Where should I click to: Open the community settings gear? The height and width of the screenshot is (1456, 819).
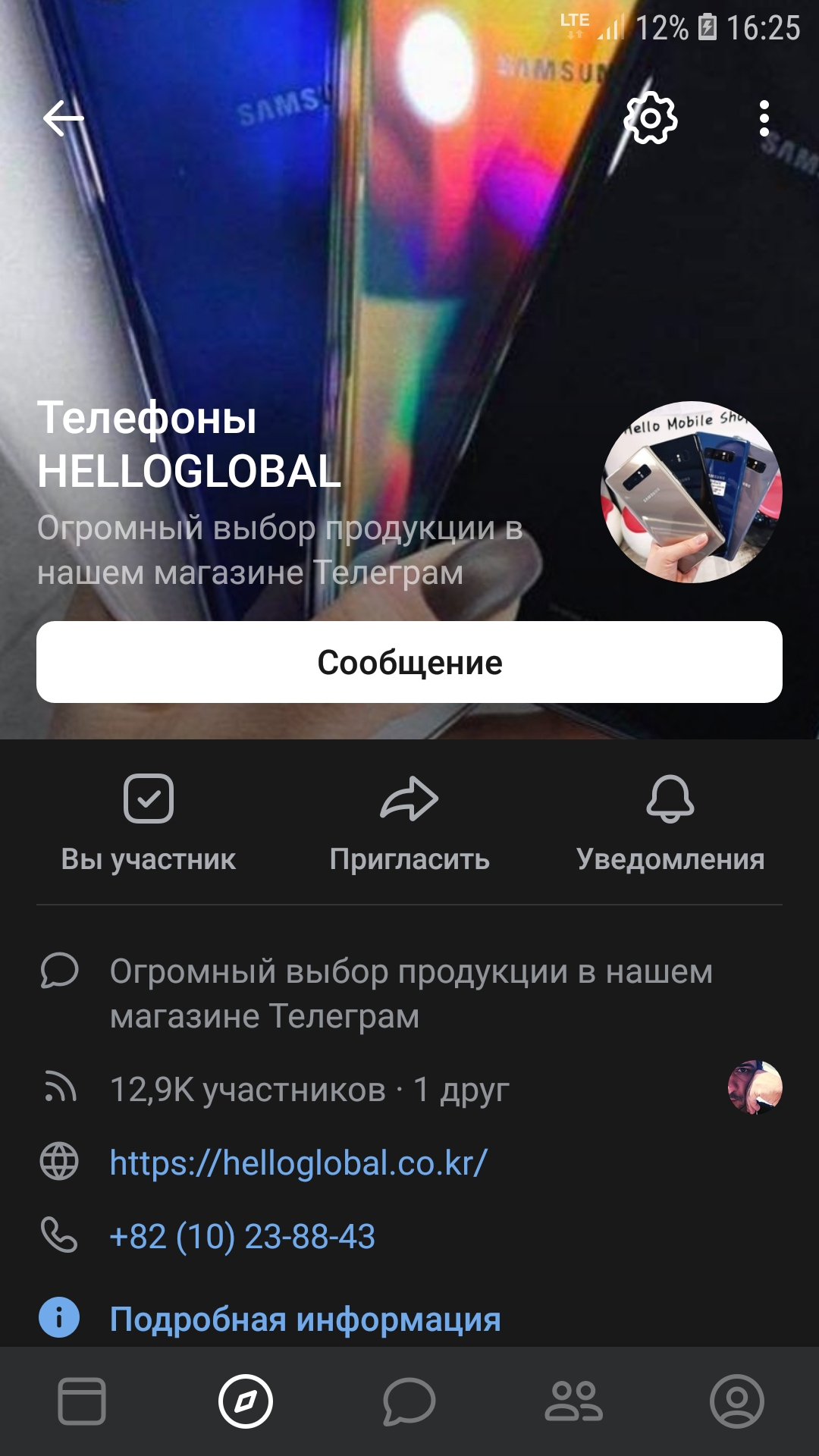point(650,118)
